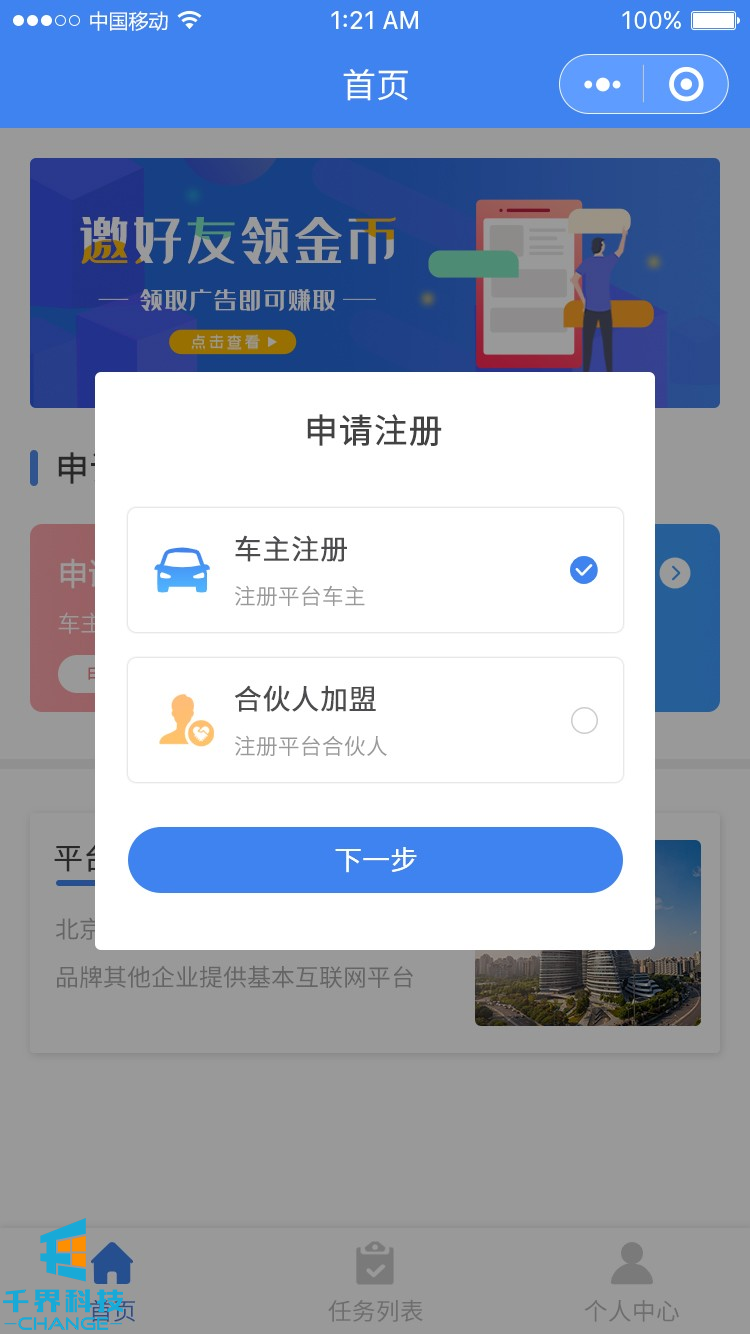Open the 邀好友领金币 banner
Image resolution: width=750 pixels, height=1334 pixels.
point(375,260)
